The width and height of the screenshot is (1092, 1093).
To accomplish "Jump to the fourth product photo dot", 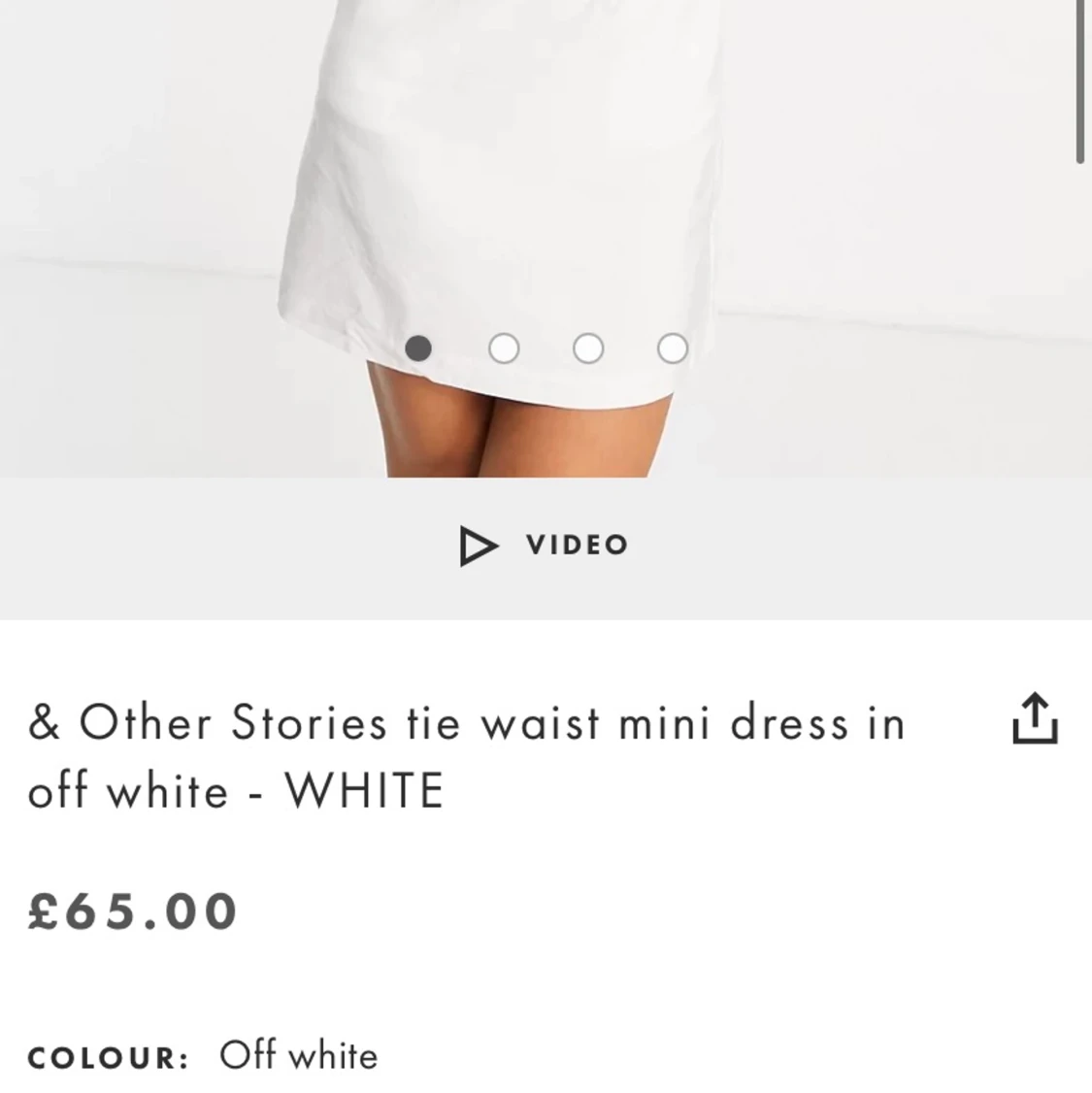I will tap(673, 348).
